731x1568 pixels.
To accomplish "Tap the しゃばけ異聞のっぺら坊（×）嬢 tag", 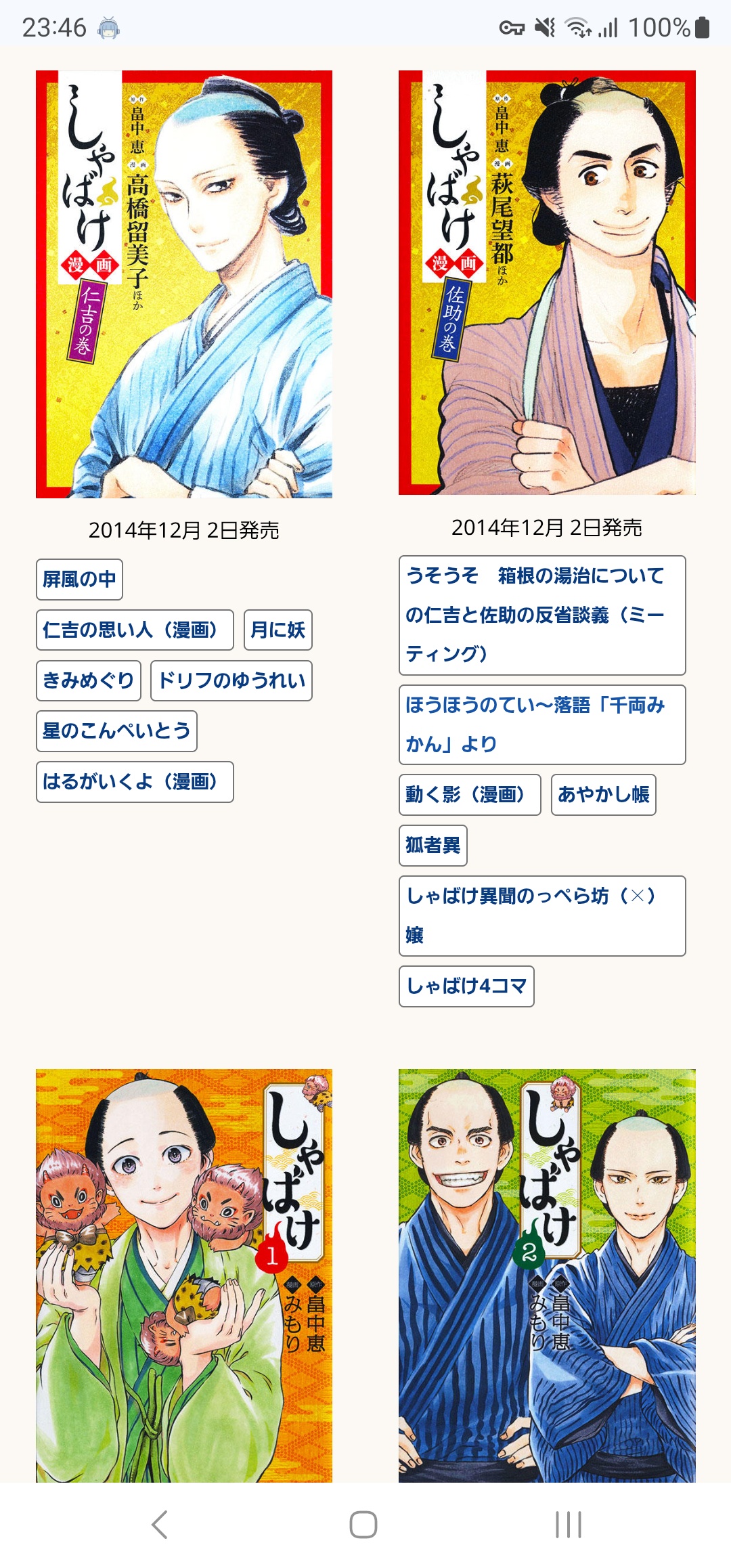I will coord(542,915).
